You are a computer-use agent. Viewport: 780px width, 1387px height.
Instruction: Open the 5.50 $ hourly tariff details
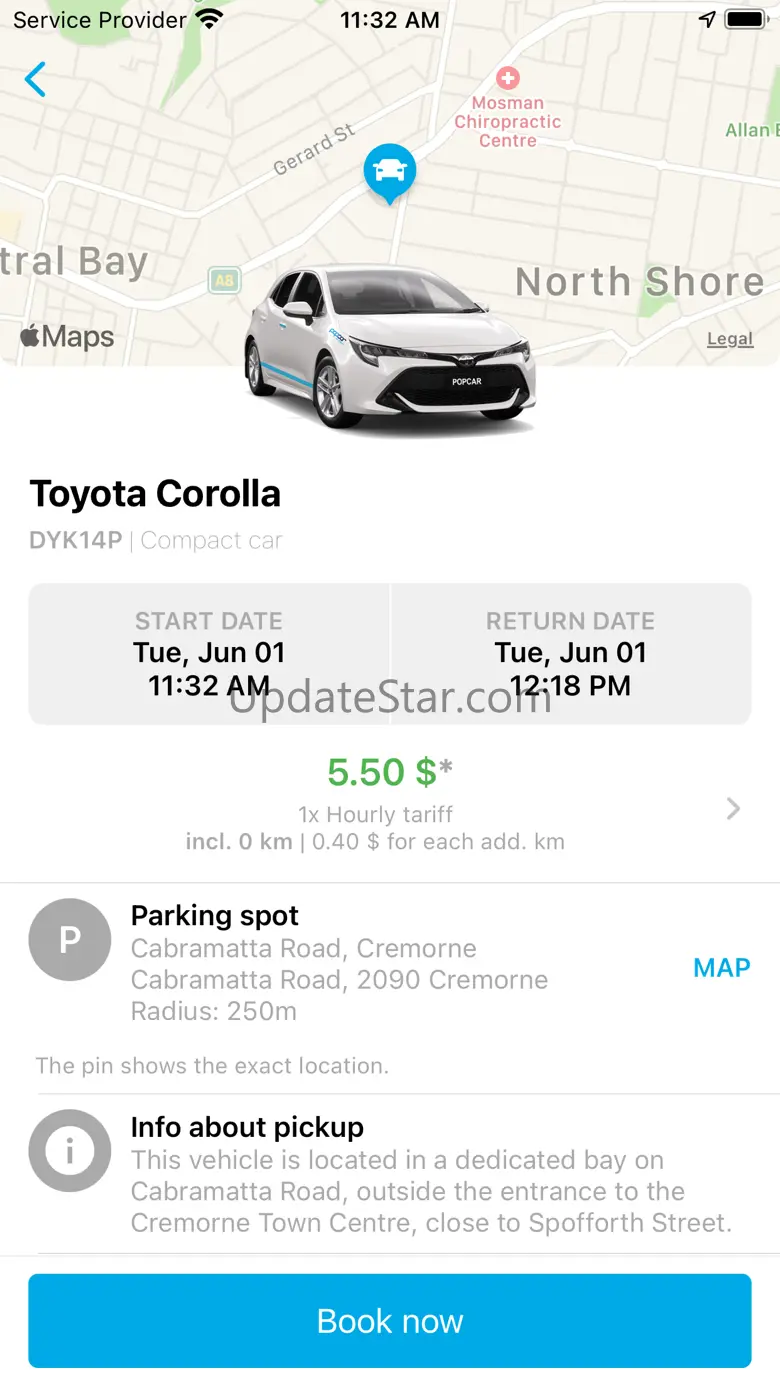(390, 808)
